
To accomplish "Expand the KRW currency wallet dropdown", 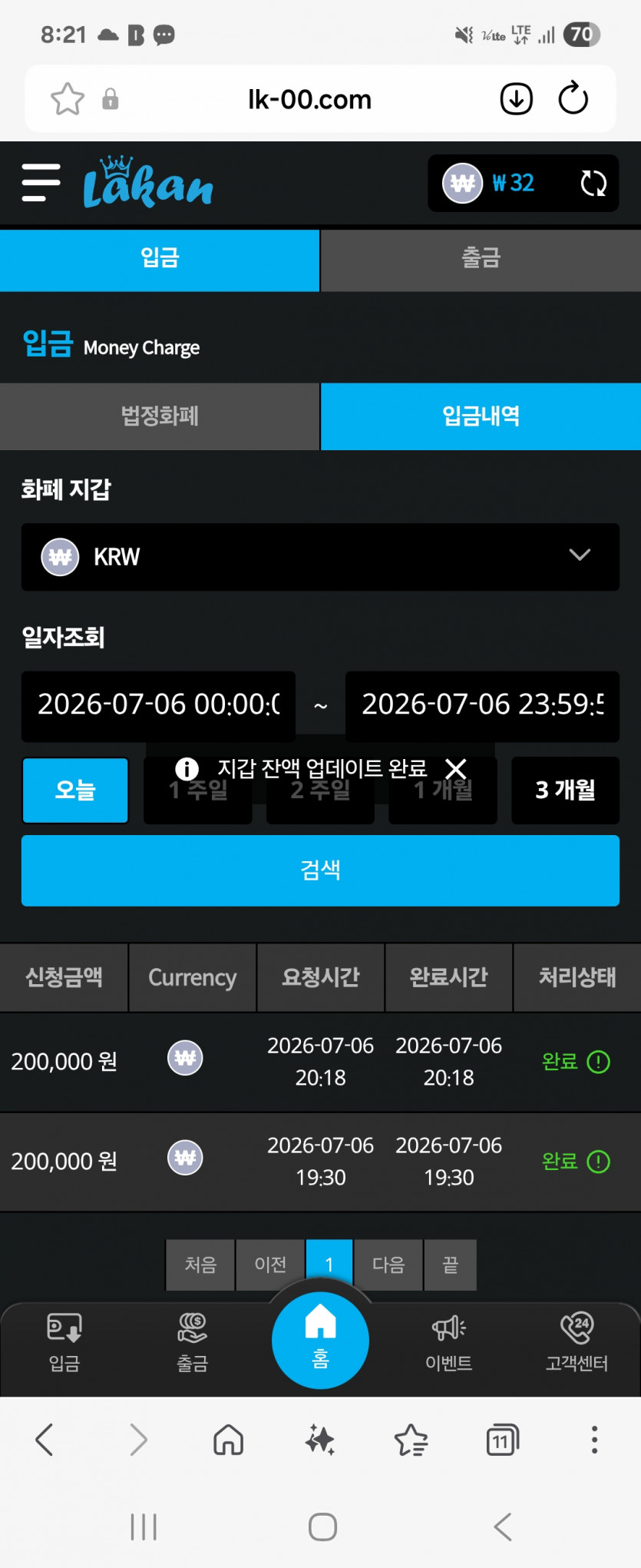I will coord(320,557).
